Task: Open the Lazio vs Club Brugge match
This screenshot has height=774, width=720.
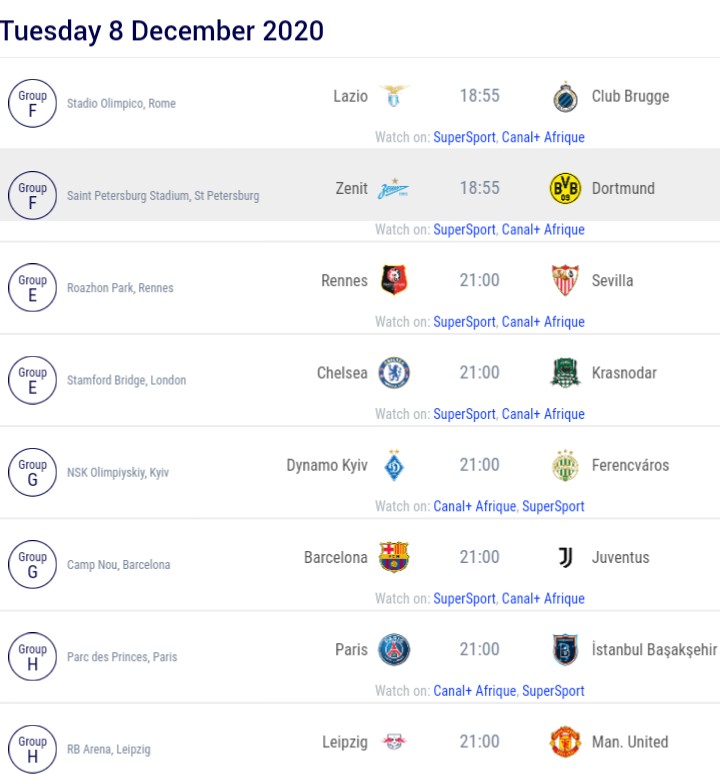Action: pyautogui.click(x=479, y=97)
